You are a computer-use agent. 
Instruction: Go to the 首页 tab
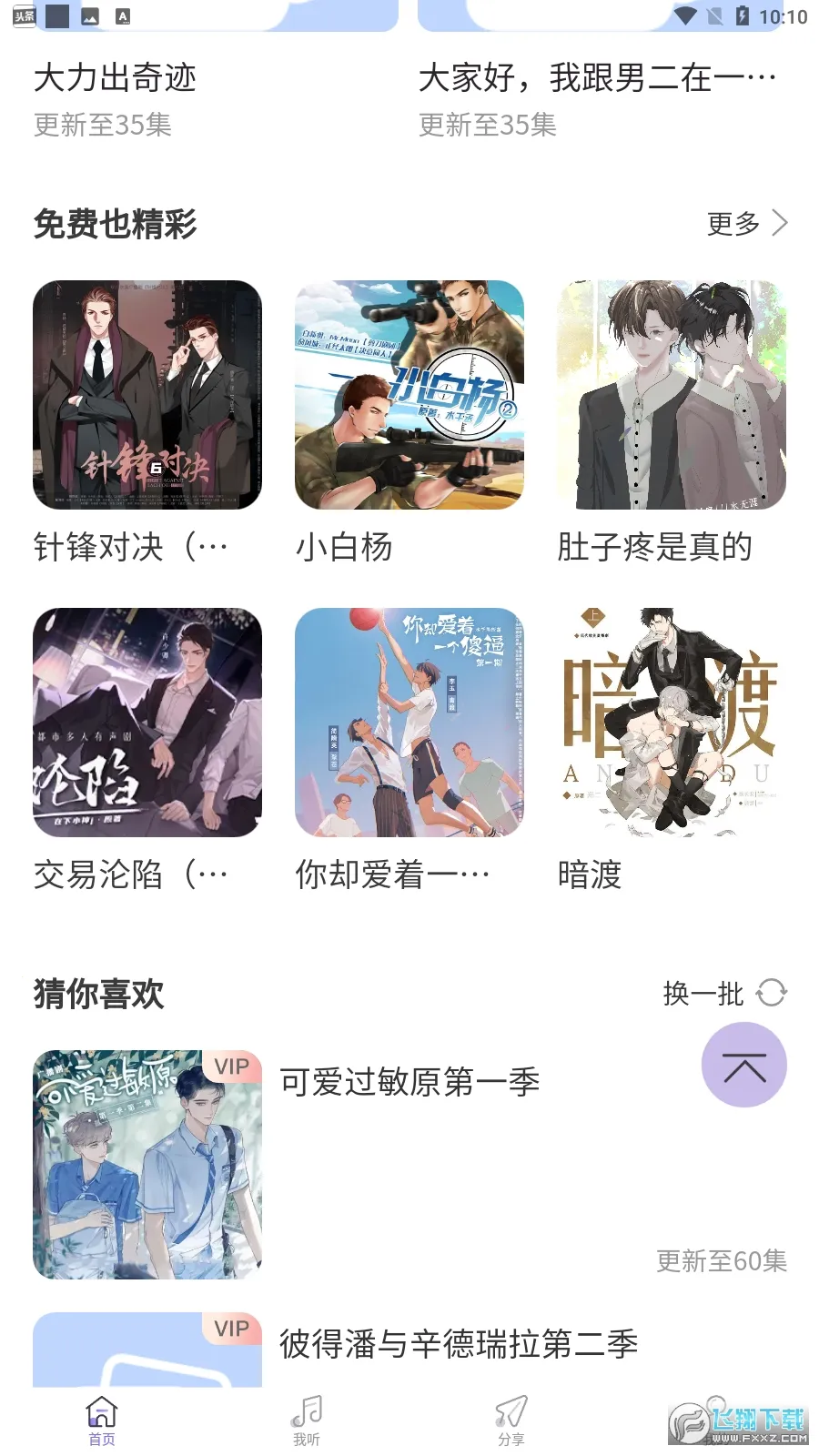[102, 1421]
